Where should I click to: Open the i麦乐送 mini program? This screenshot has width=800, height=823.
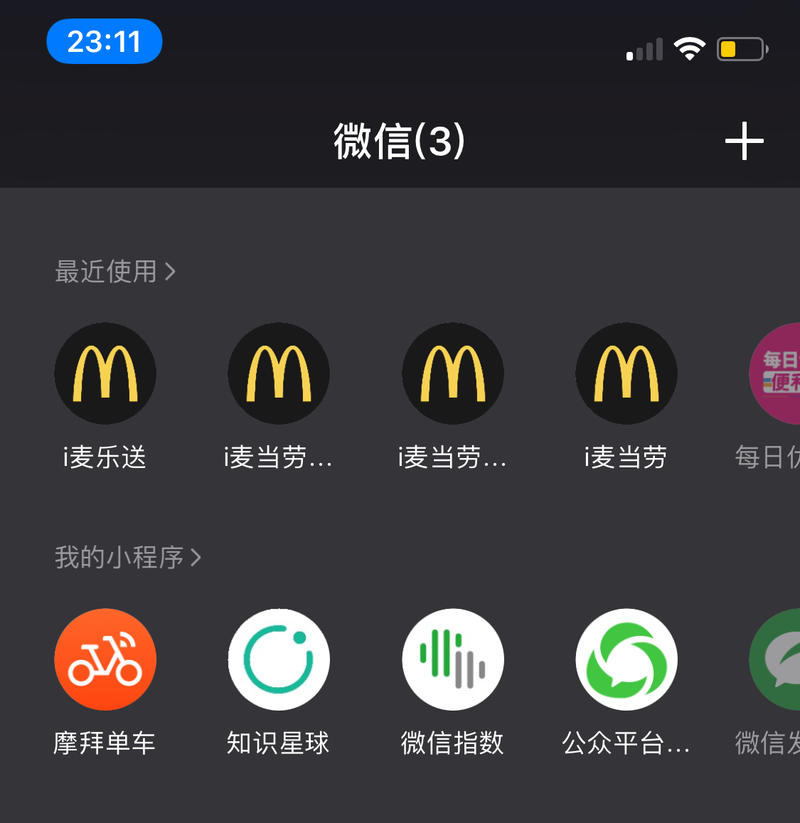click(105, 373)
